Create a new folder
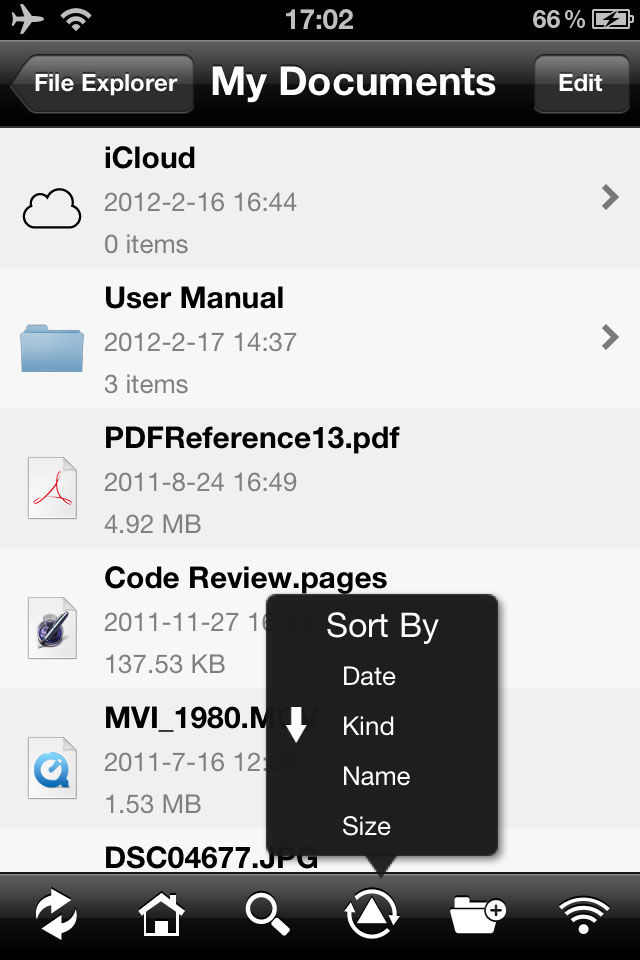 (479, 915)
